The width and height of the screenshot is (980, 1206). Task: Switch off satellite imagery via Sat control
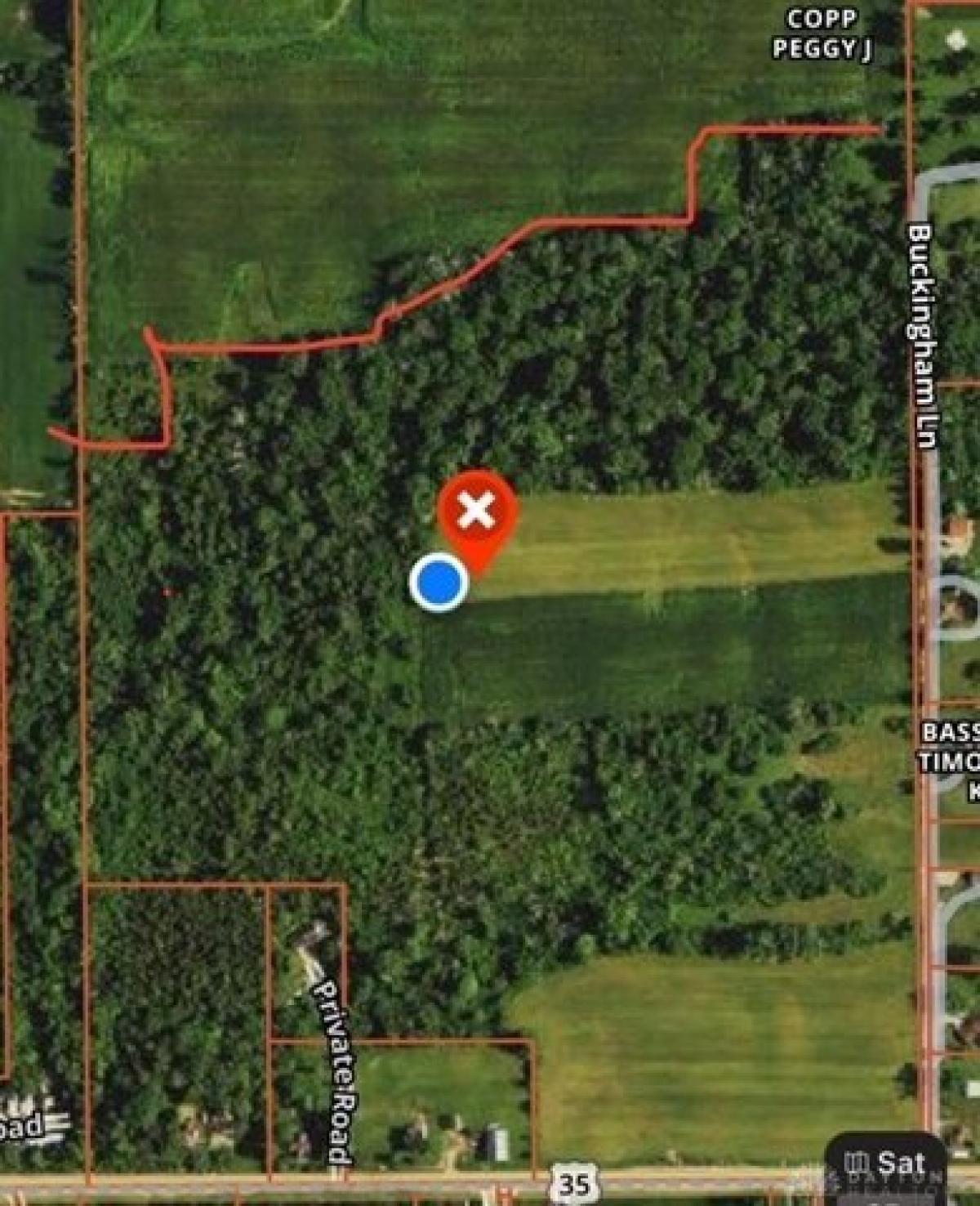[896, 1159]
